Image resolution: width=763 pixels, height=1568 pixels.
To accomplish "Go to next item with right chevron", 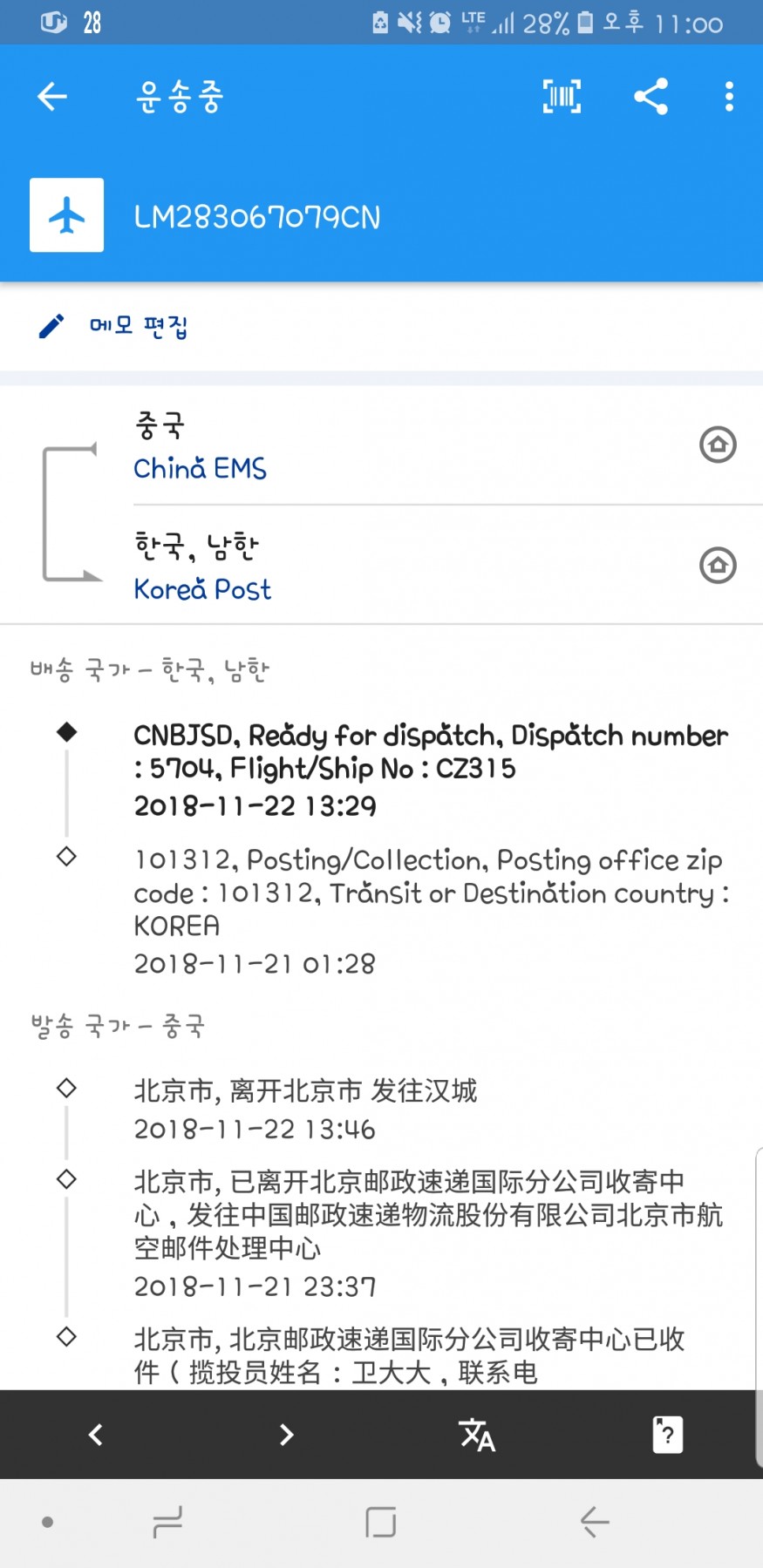I will click(286, 1435).
